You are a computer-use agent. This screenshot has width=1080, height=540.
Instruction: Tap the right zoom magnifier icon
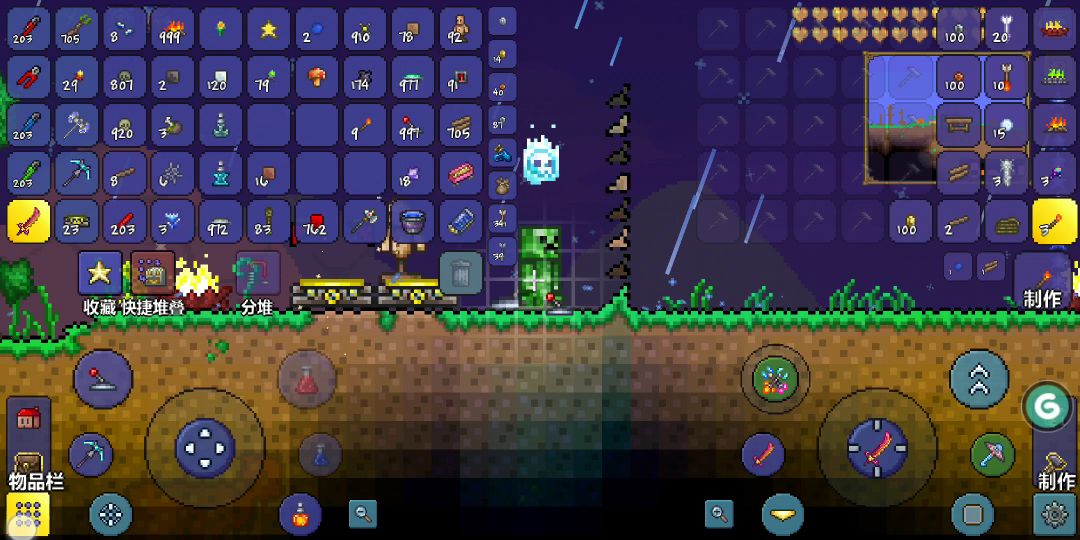718,514
